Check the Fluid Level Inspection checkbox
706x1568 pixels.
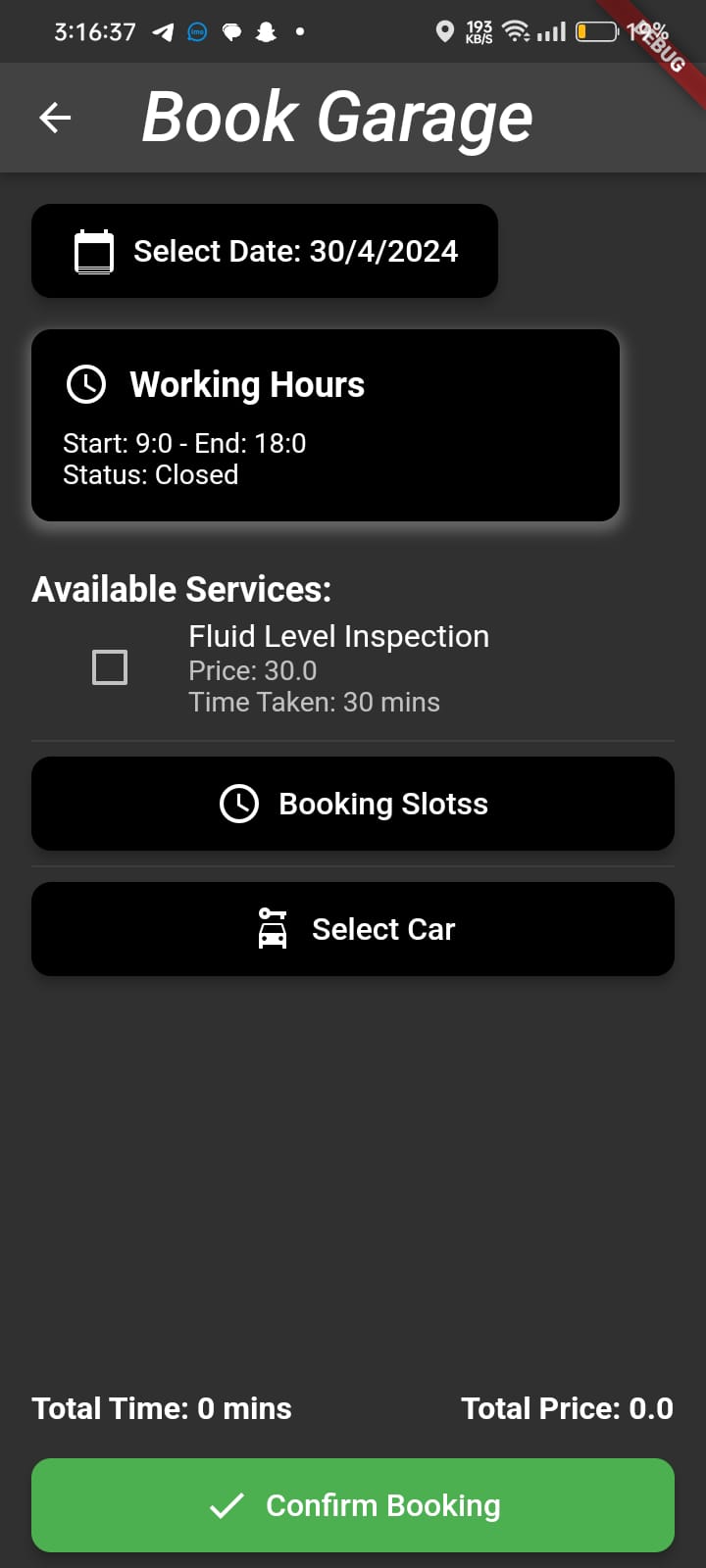[109, 667]
